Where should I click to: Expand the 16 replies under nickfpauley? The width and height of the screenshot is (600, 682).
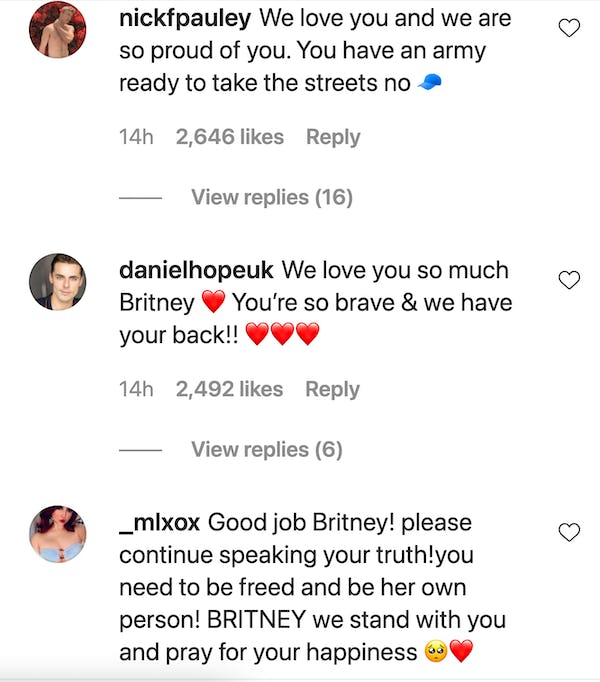(272, 197)
